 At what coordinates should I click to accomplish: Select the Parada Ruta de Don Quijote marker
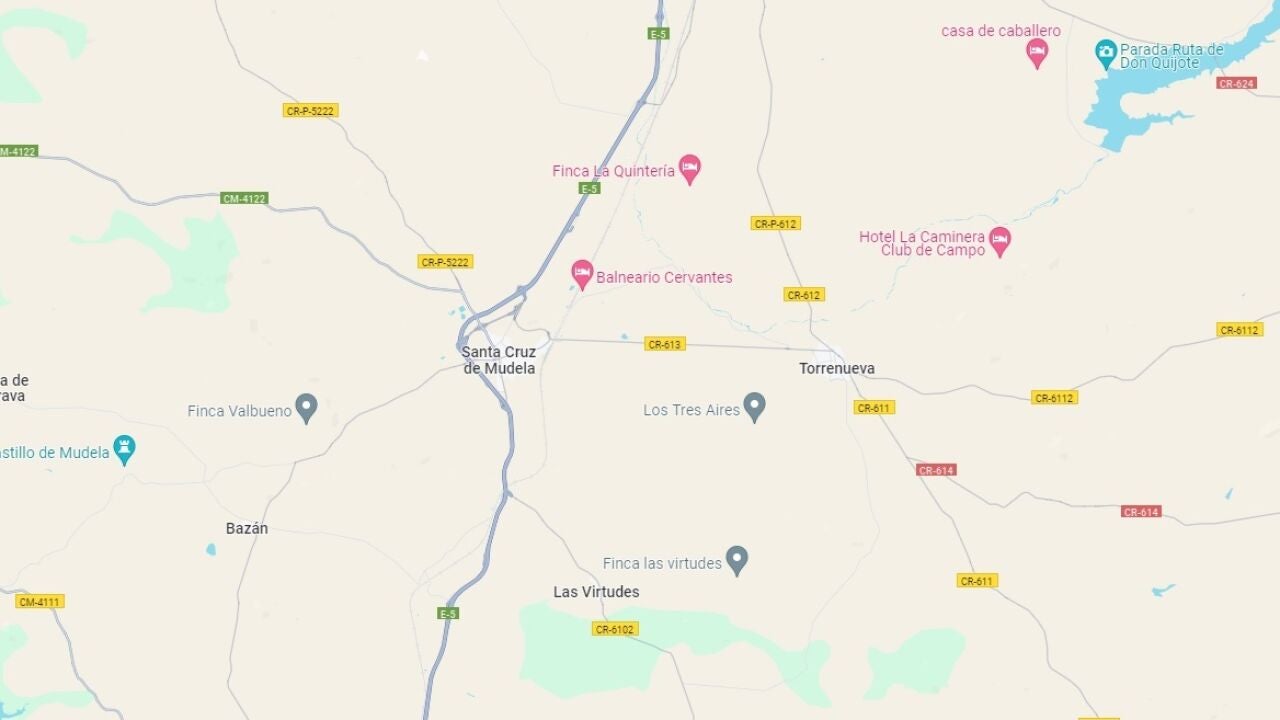(1105, 52)
